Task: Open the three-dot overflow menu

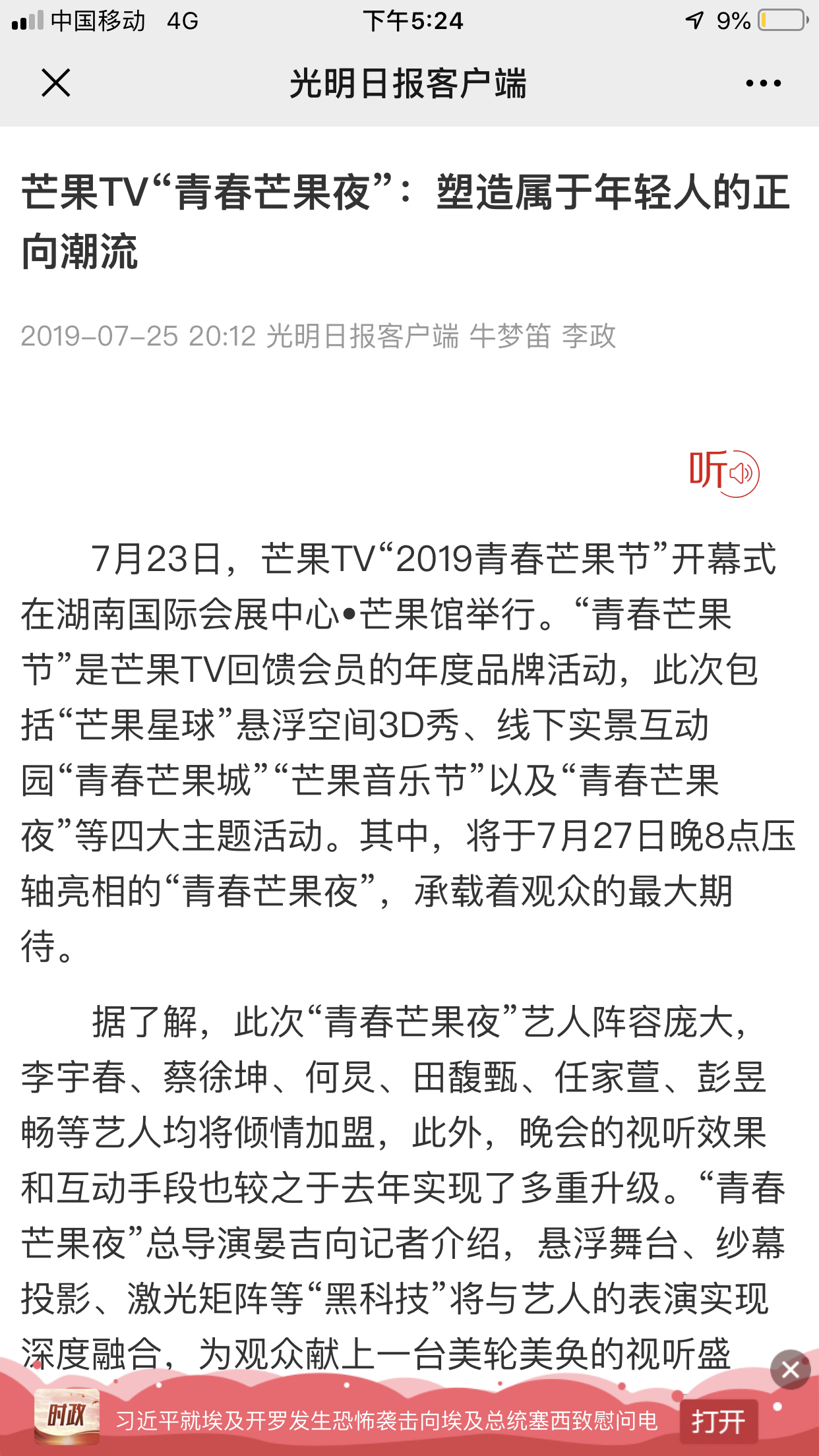Action: click(763, 83)
